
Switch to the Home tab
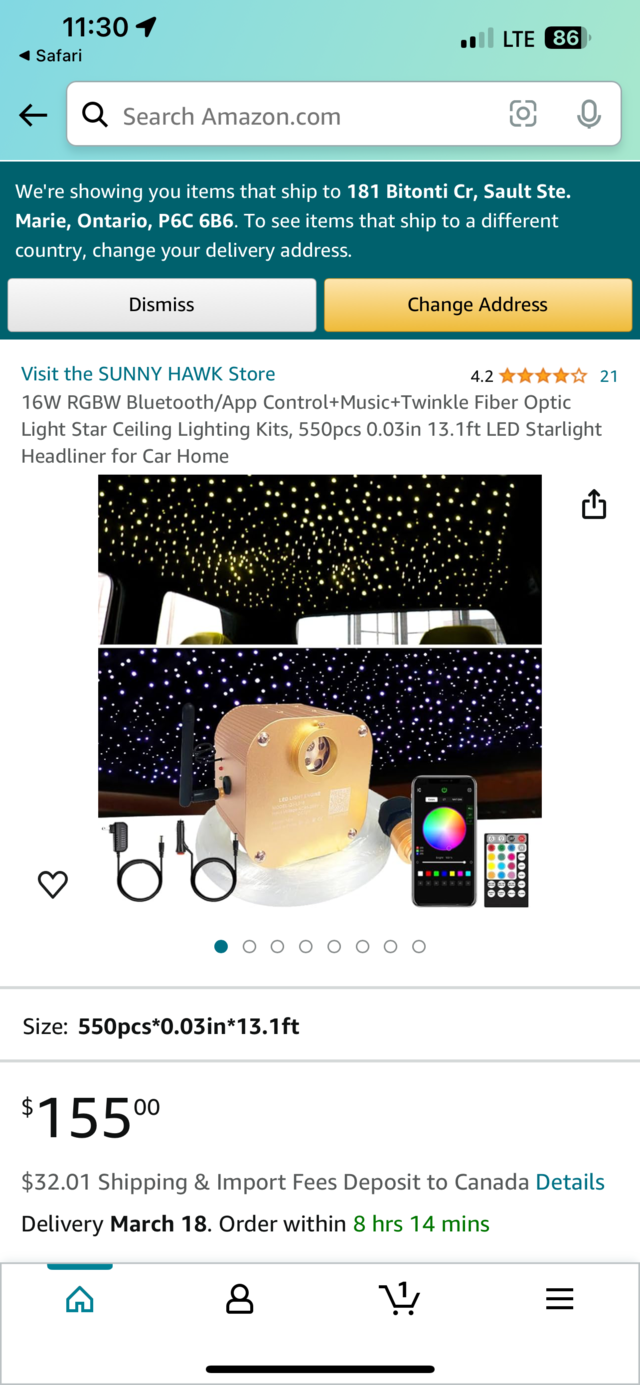79,1299
